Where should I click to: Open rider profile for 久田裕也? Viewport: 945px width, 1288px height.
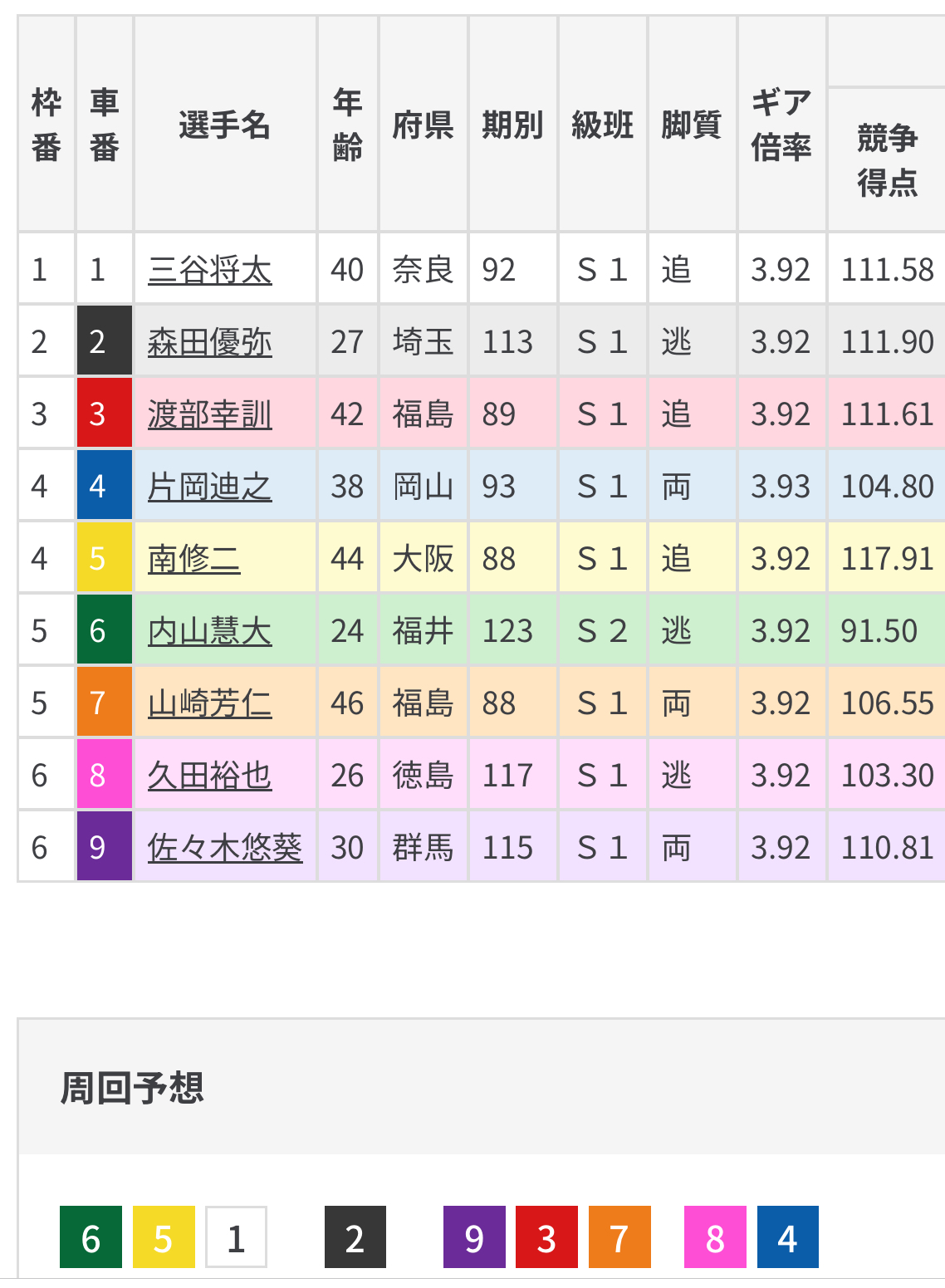click(209, 776)
